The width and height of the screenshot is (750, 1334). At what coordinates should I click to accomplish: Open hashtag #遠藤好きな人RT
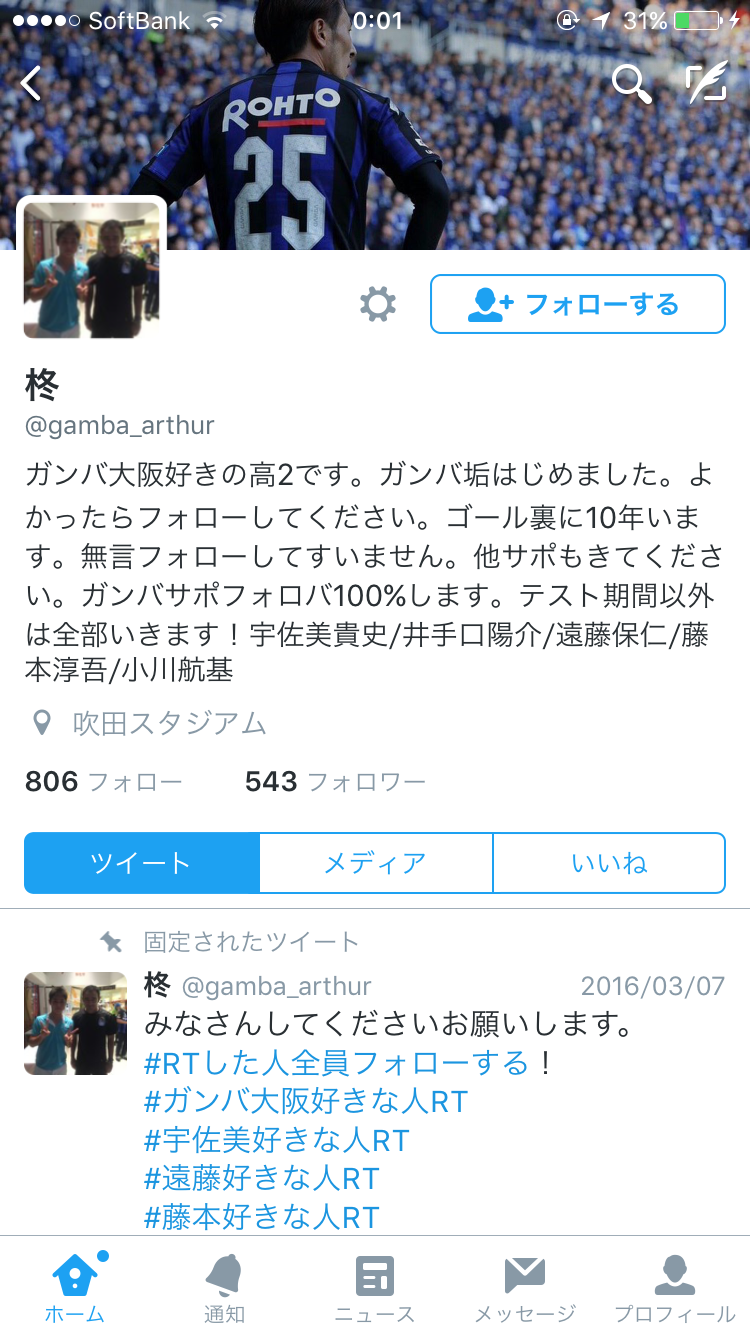(262, 1178)
